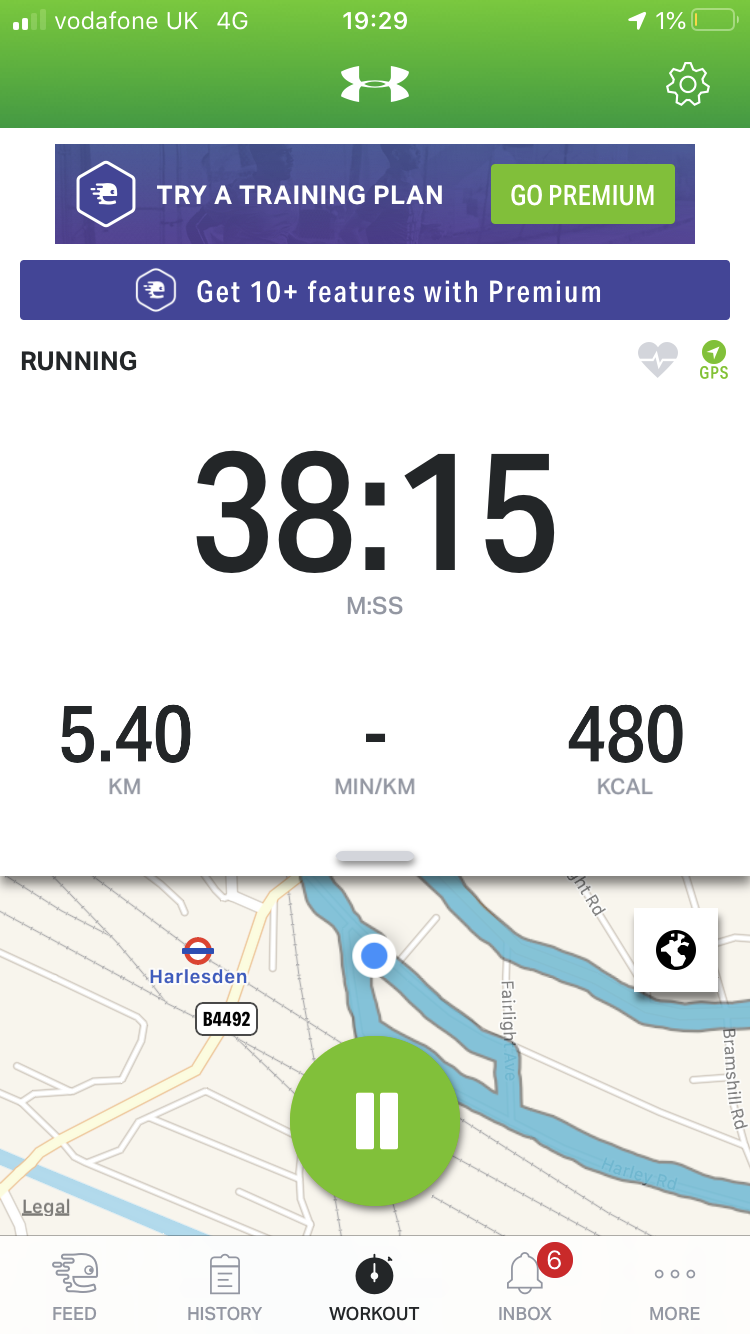Tap the stats panel drag handle
Screen dimensions: 750x1334
375,857
